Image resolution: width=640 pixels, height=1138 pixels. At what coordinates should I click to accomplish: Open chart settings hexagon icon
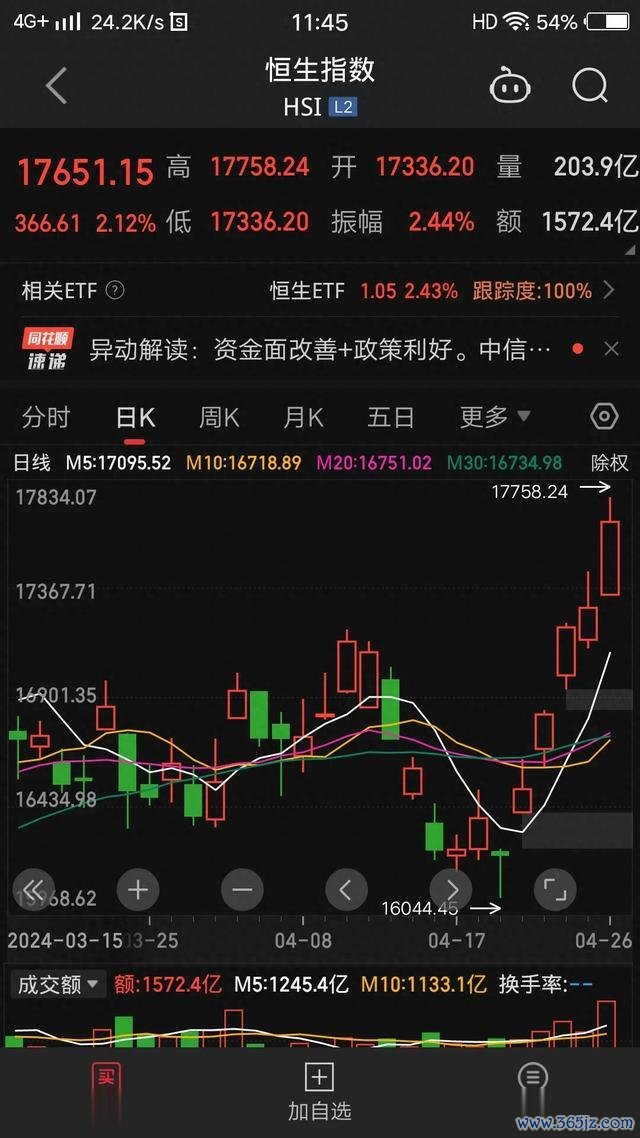click(604, 417)
